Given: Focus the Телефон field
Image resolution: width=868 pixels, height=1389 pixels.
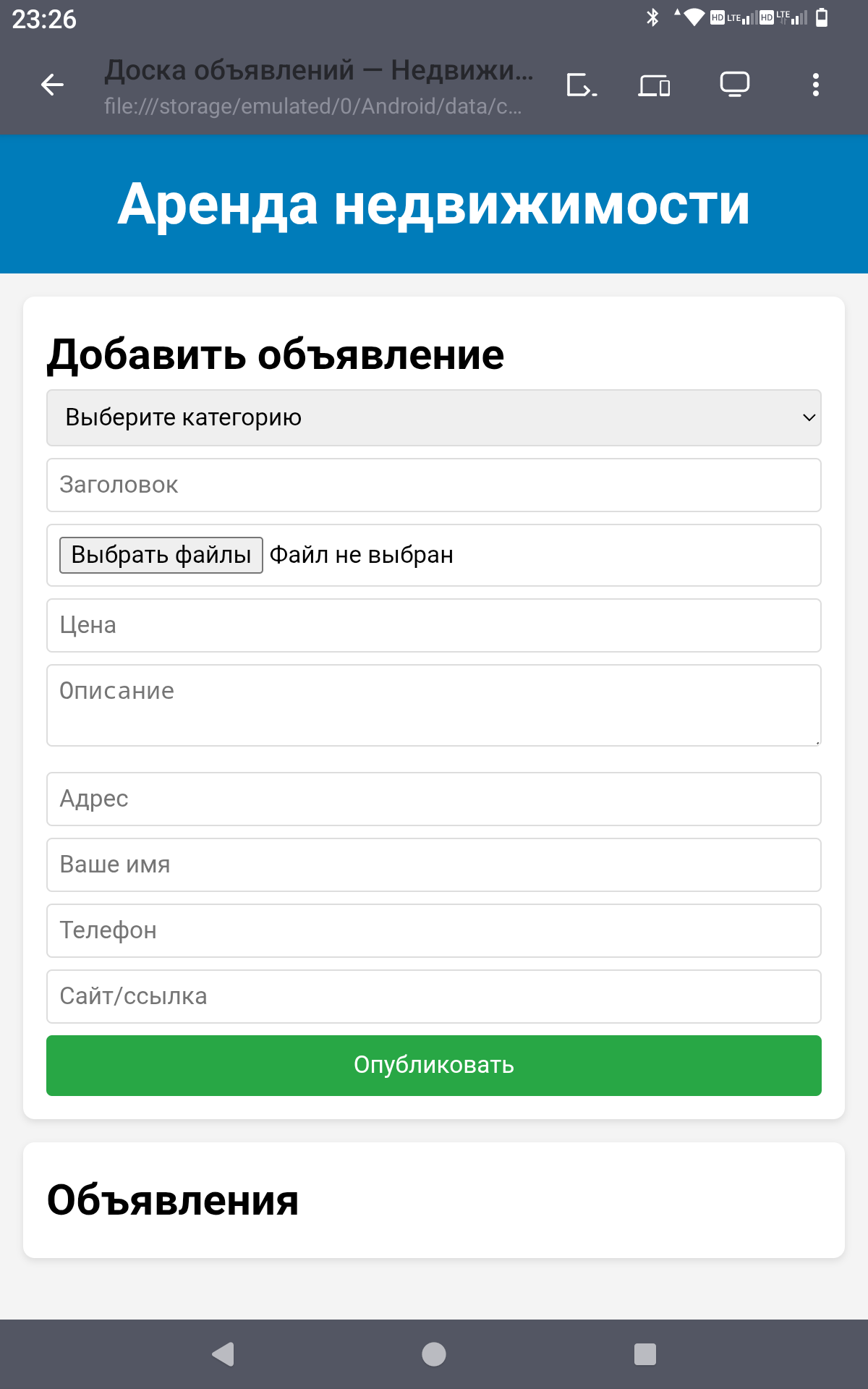Looking at the screenshot, I should 434,930.
